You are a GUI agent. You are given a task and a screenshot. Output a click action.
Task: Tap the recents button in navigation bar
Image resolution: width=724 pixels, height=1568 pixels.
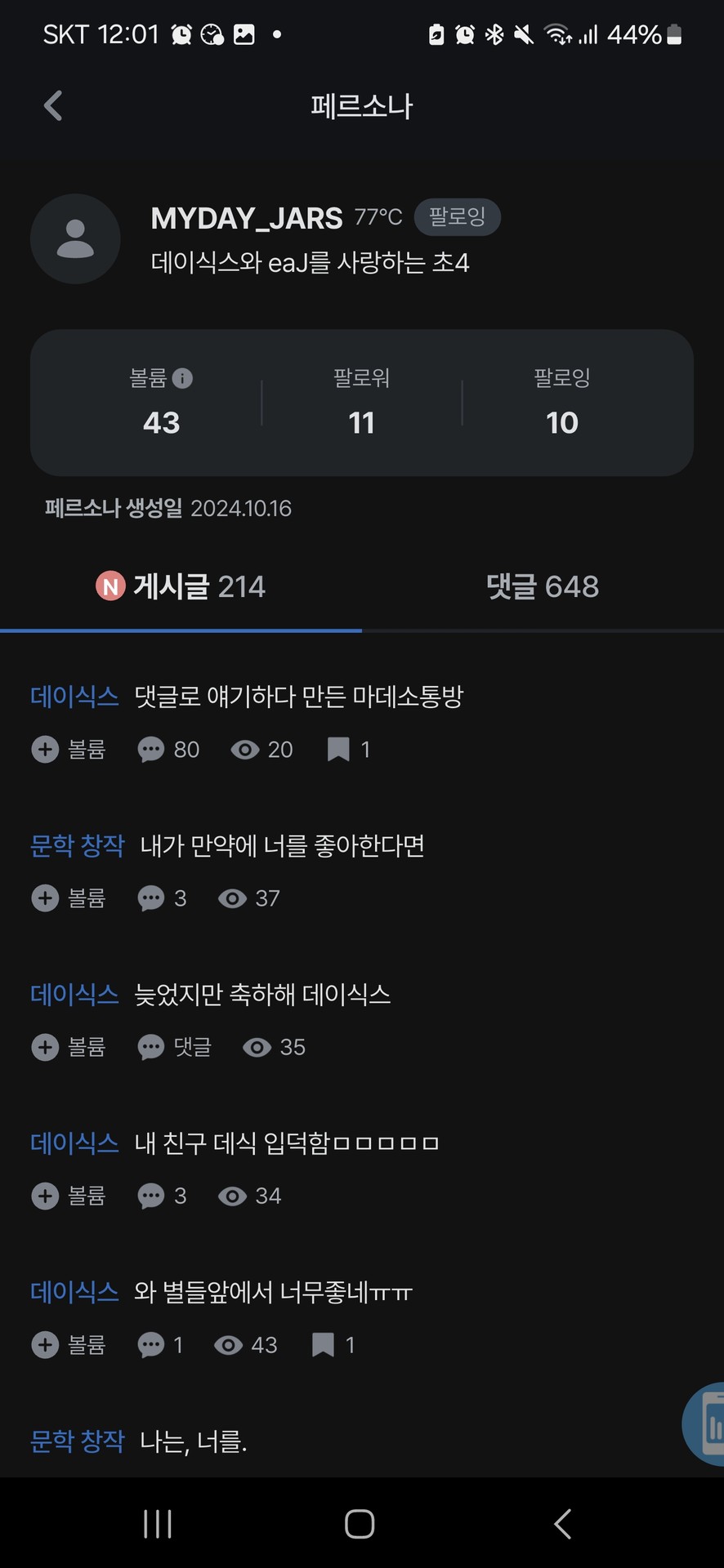[x=156, y=1521]
